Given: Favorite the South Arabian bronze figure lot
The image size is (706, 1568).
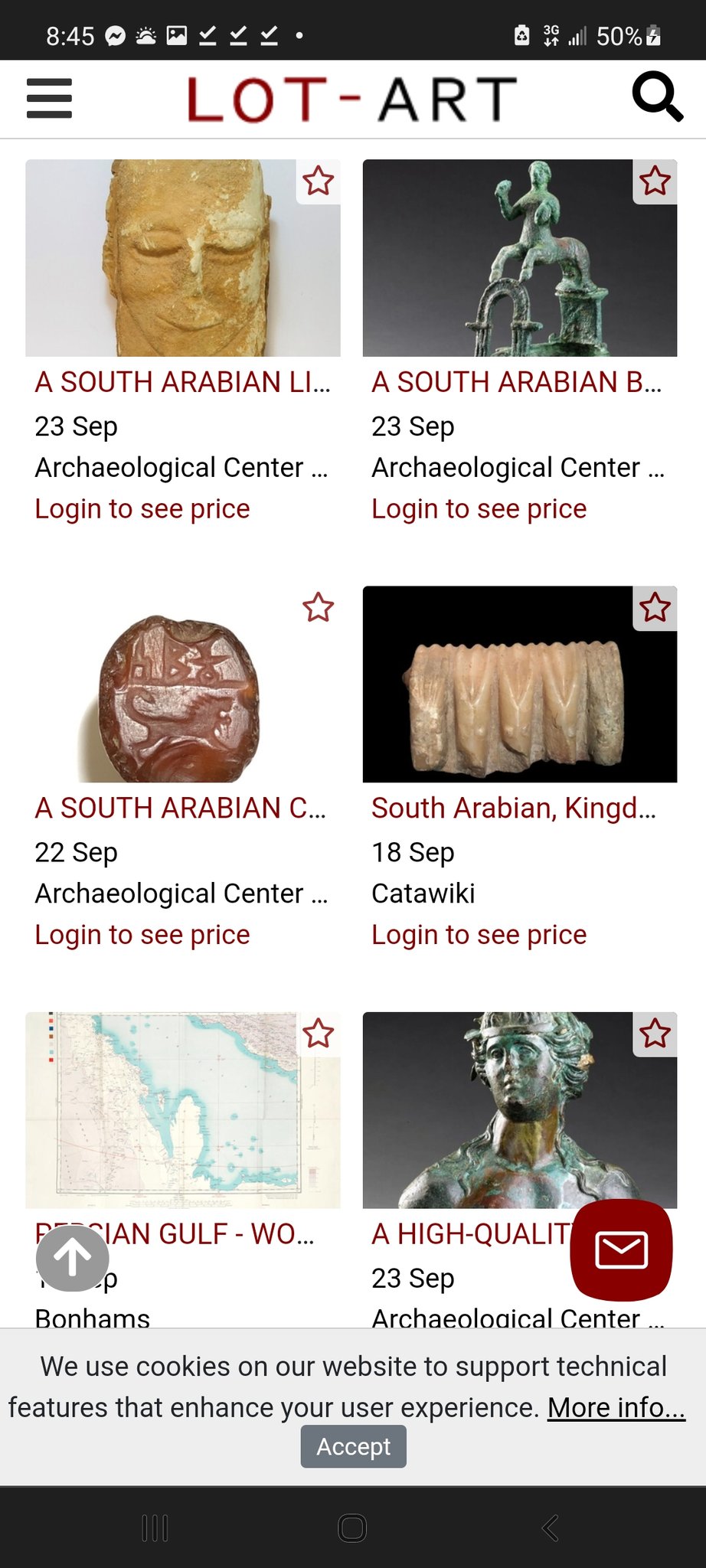Looking at the screenshot, I should click(655, 181).
